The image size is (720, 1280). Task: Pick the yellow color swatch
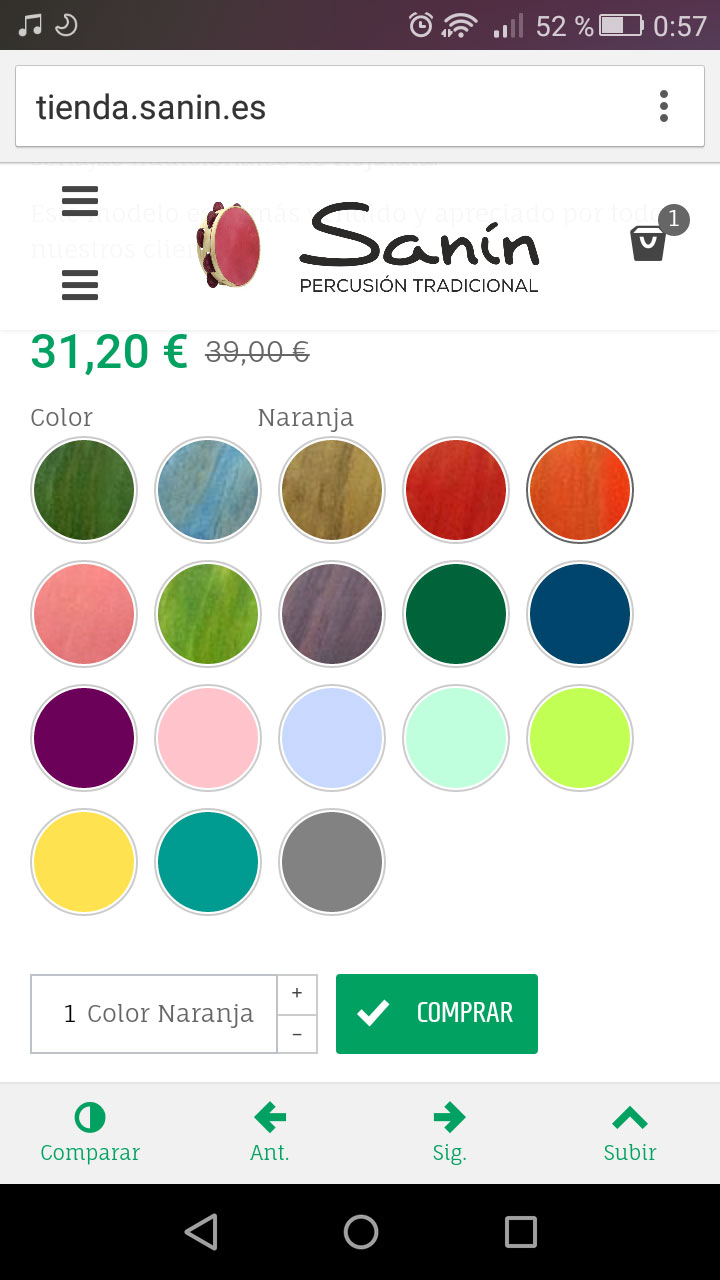pos(84,862)
